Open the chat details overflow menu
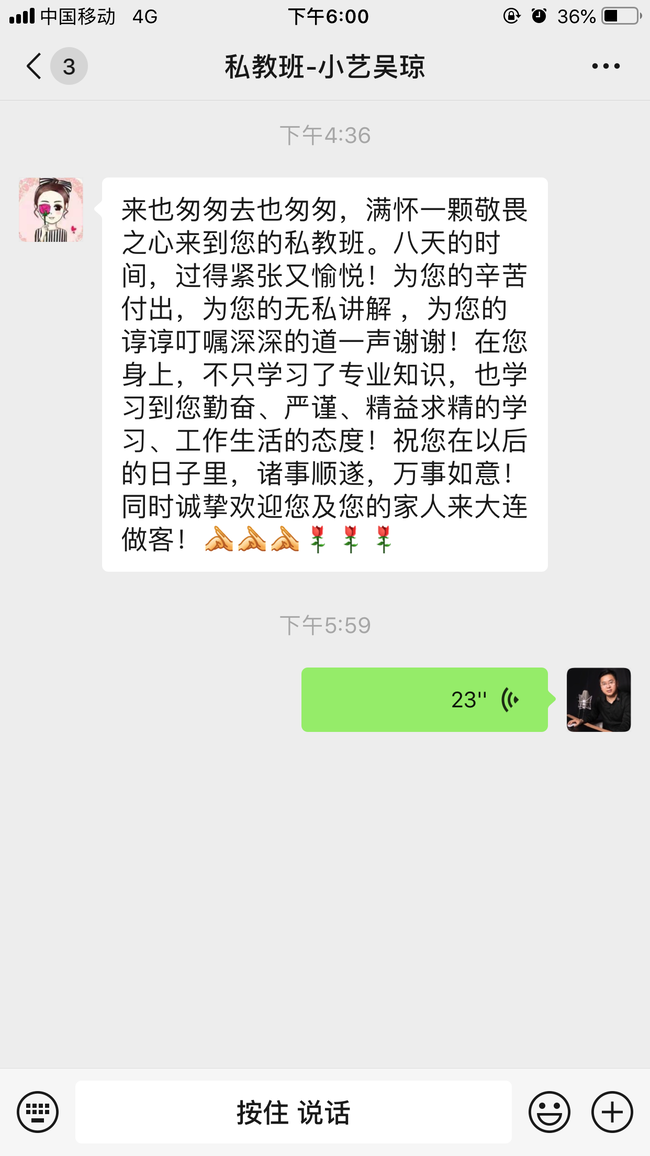Viewport: 650px width, 1156px height. [x=605, y=67]
